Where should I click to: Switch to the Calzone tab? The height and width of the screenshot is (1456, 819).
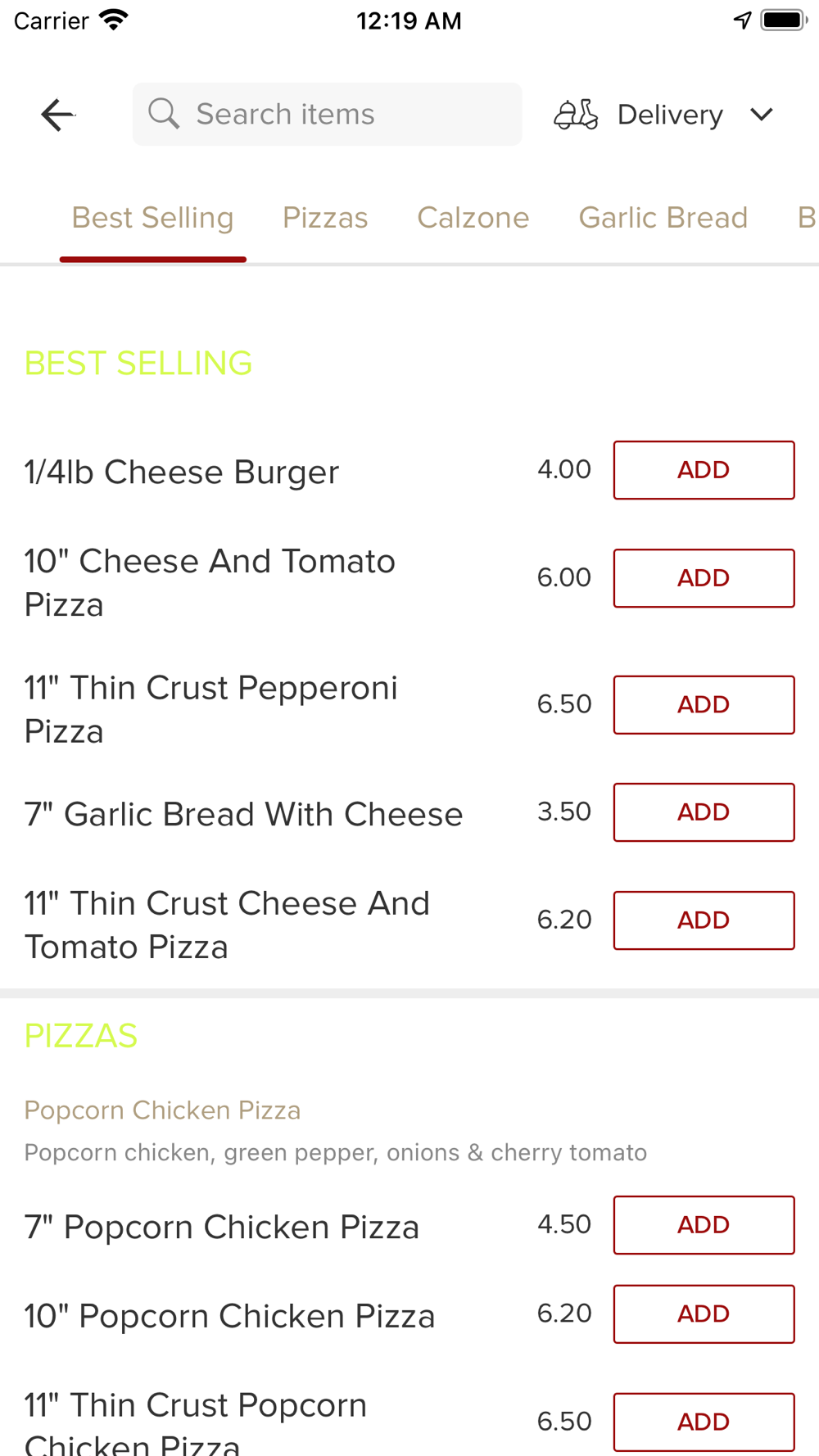(473, 218)
